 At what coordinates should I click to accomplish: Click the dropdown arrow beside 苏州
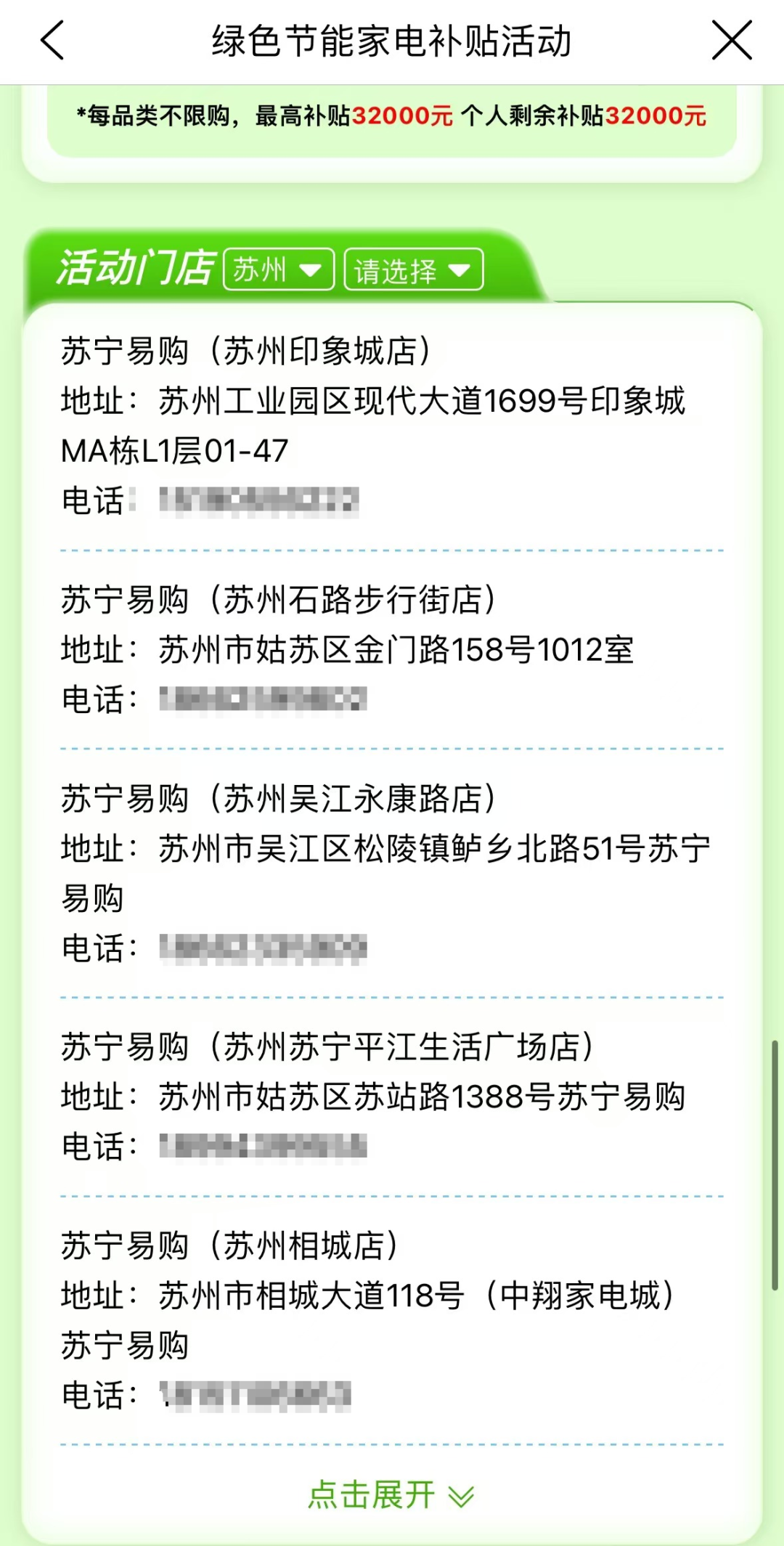point(312,269)
